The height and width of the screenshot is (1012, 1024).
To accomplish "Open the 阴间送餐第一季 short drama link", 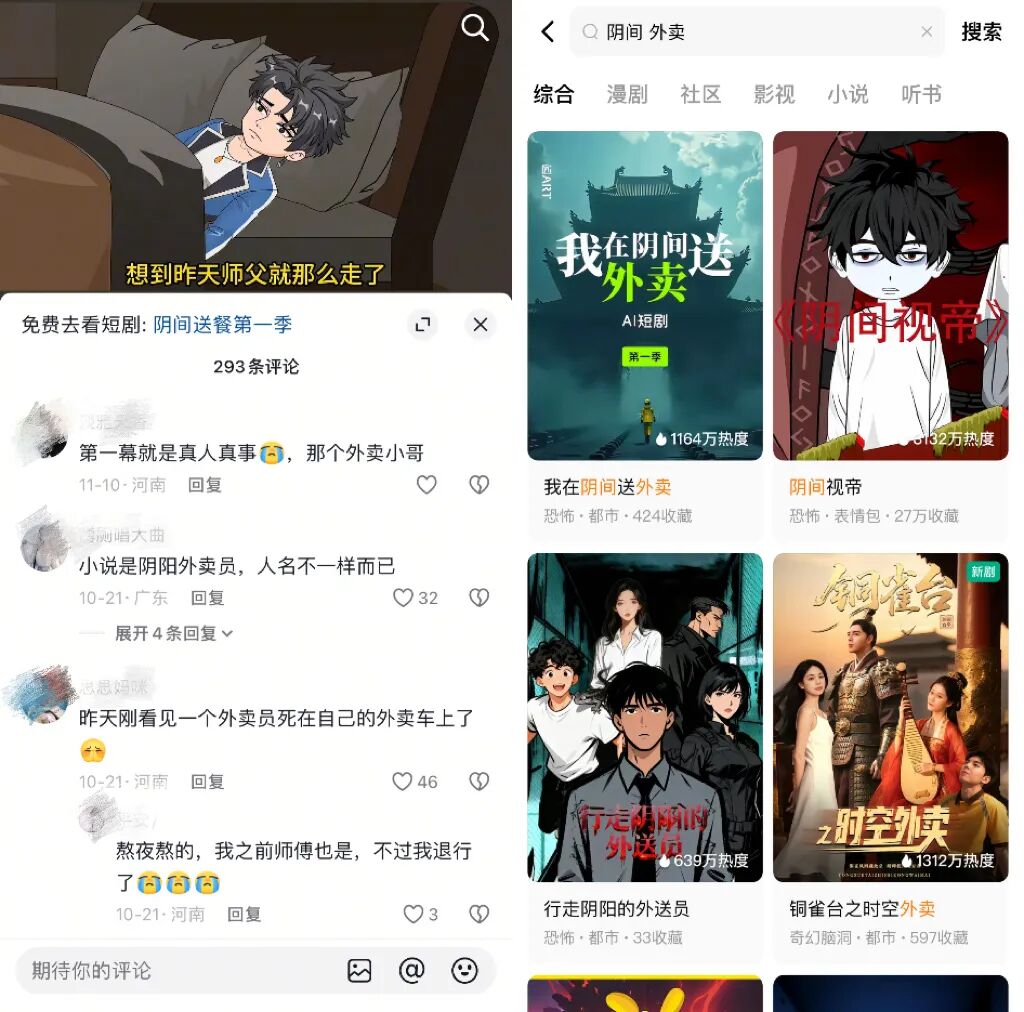I will pos(222,325).
